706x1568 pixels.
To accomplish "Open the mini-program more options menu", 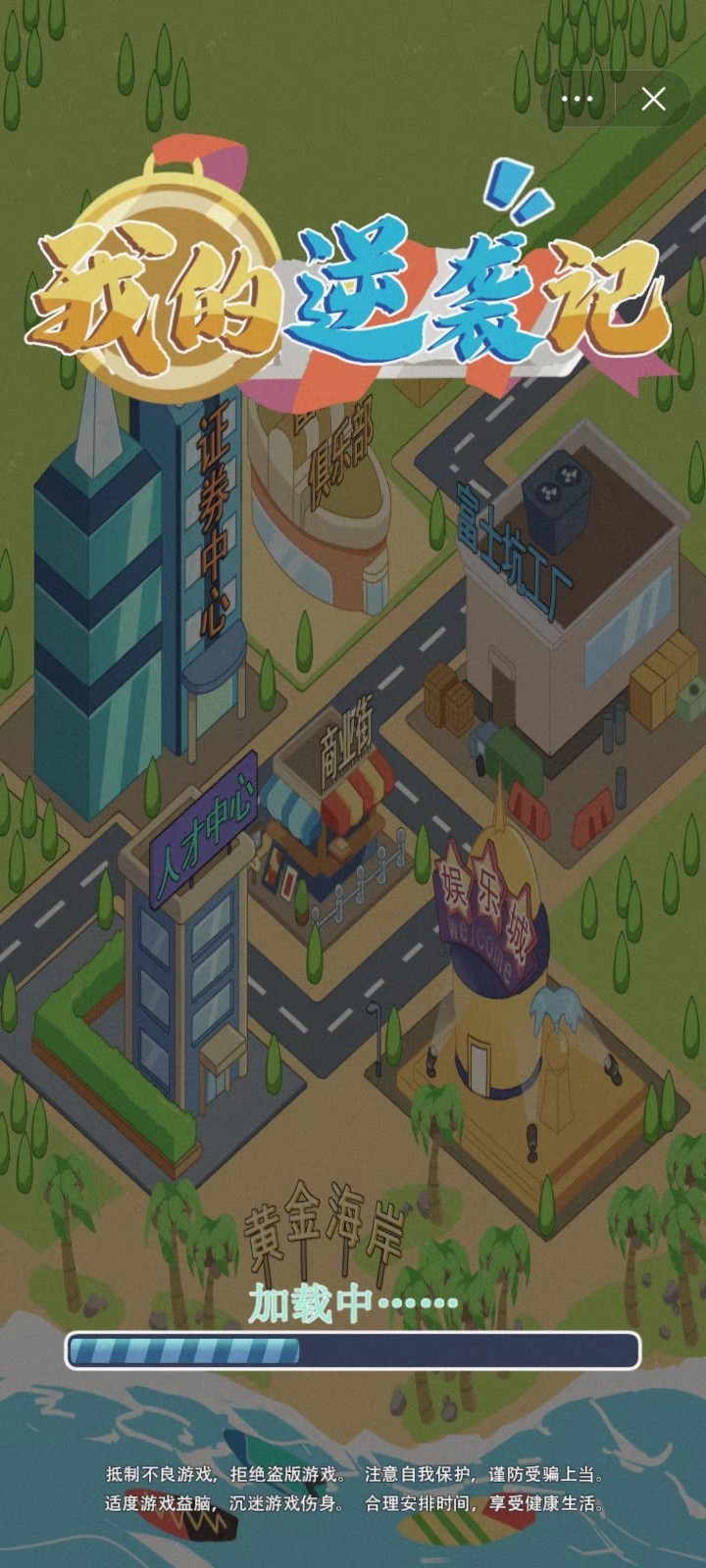I will 577,99.
